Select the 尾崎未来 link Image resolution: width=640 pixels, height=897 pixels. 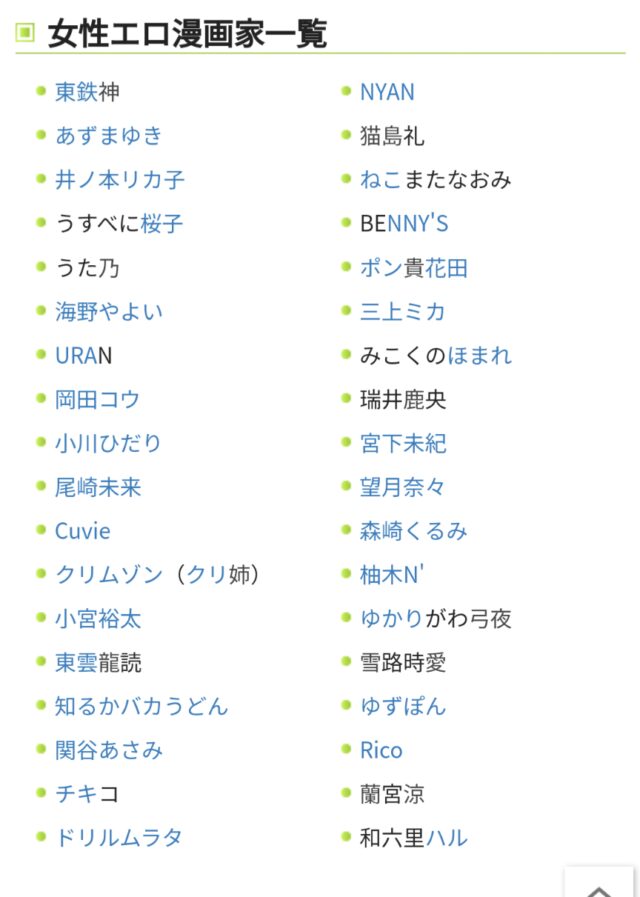click(98, 487)
